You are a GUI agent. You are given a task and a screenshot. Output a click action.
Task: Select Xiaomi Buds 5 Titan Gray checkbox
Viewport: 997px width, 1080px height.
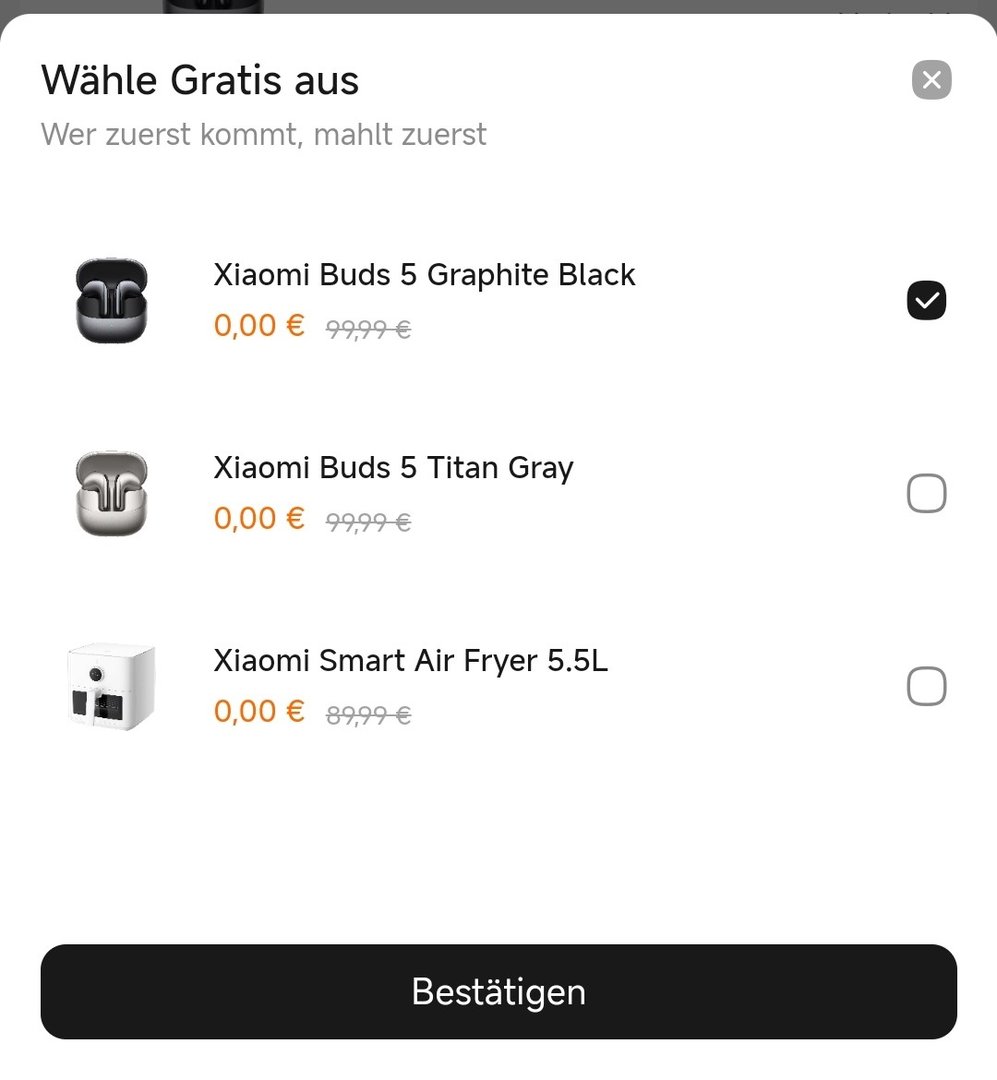[x=926, y=493]
